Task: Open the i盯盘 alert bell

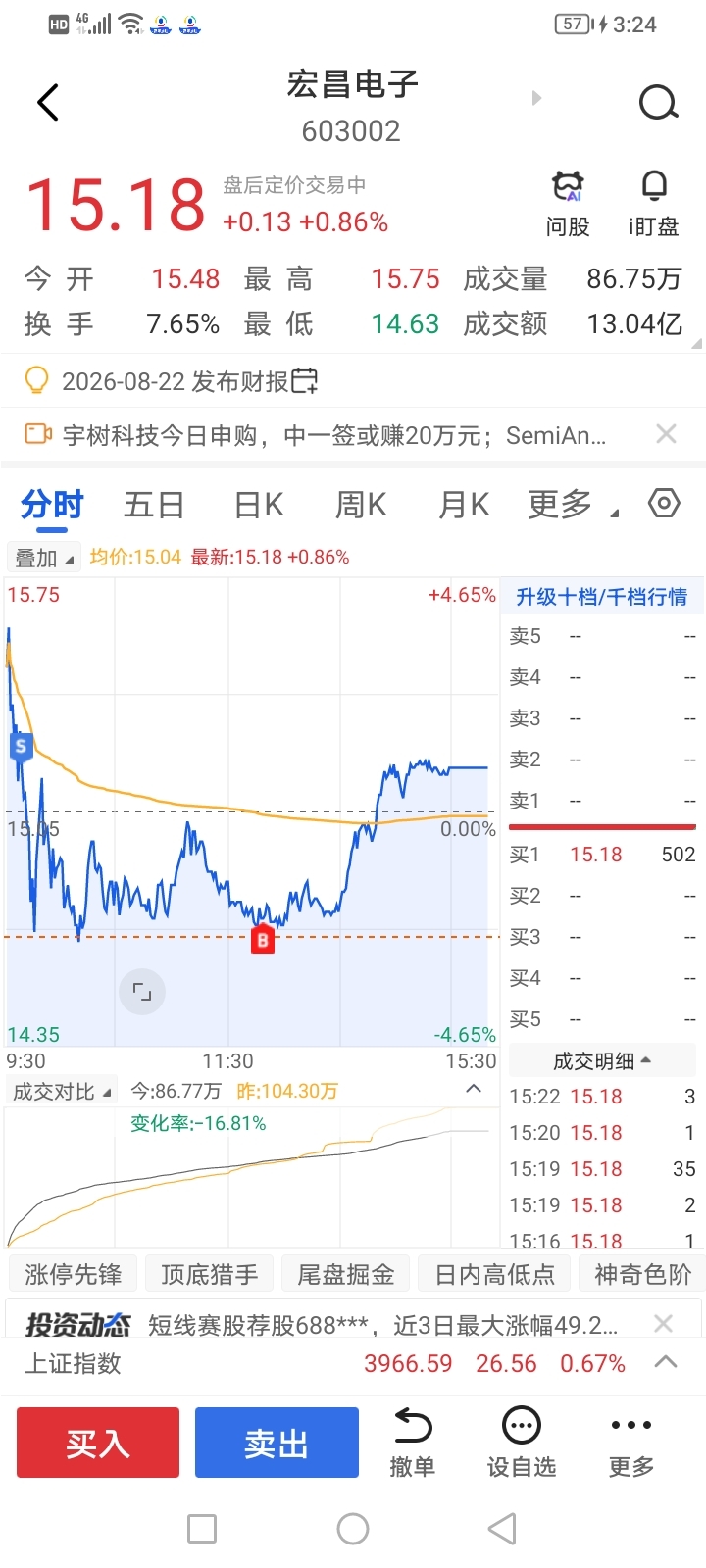Action: point(653,205)
